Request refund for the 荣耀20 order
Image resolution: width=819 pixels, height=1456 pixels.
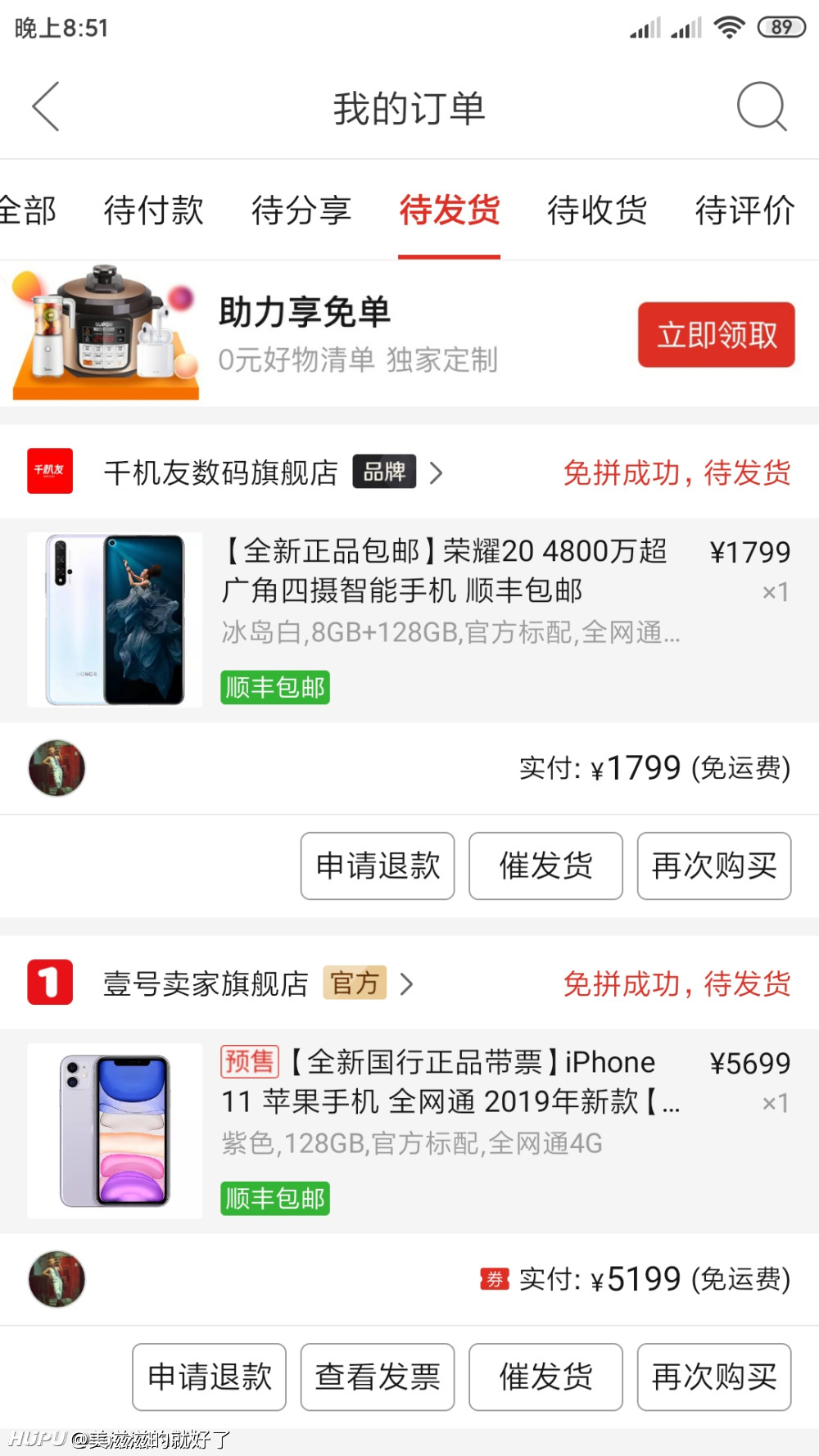point(378,866)
